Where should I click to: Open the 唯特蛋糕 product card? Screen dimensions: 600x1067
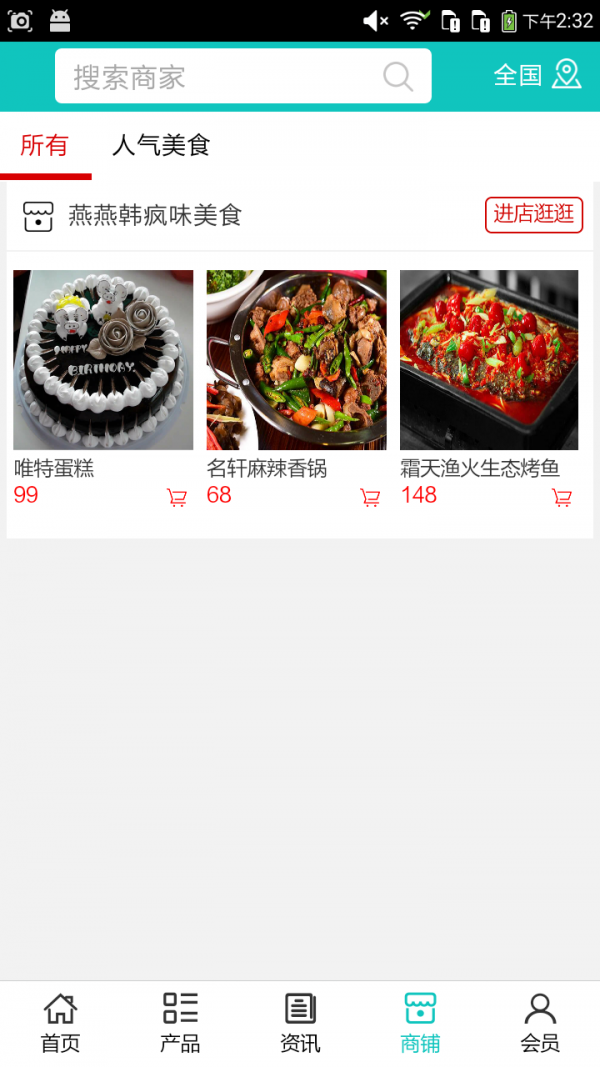point(103,360)
